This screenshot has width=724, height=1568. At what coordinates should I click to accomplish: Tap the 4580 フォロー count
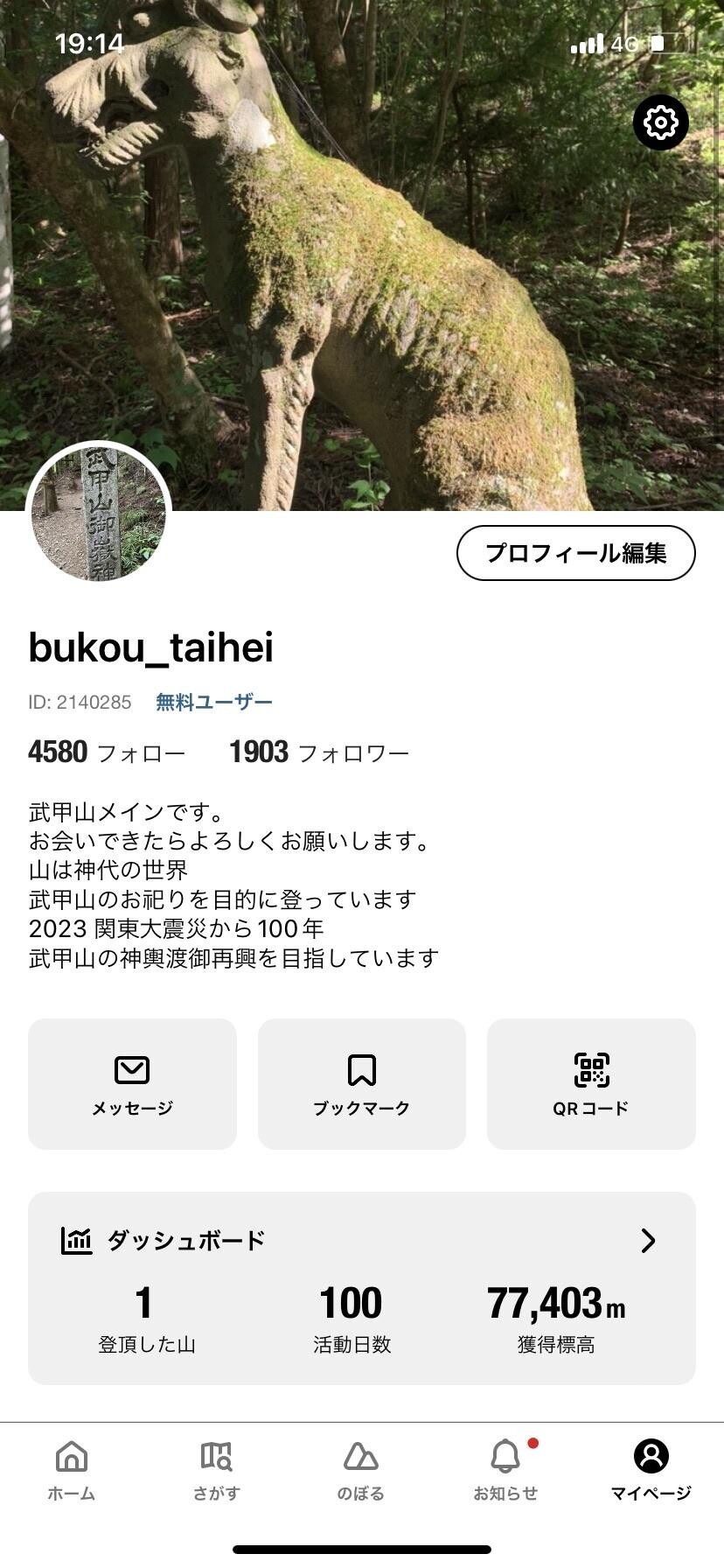click(x=107, y=752)
